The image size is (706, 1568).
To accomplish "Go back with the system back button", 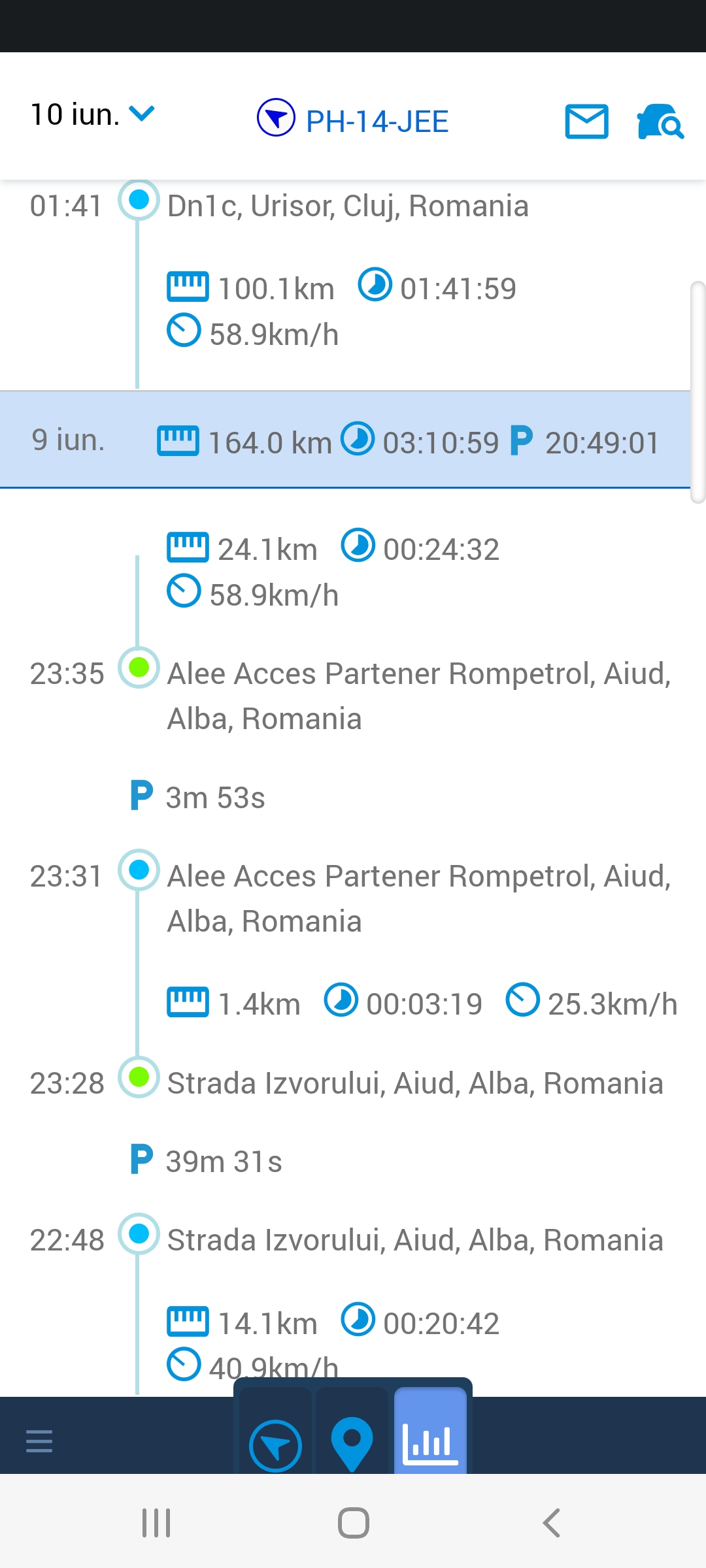I will click(x=551, y=1523).
